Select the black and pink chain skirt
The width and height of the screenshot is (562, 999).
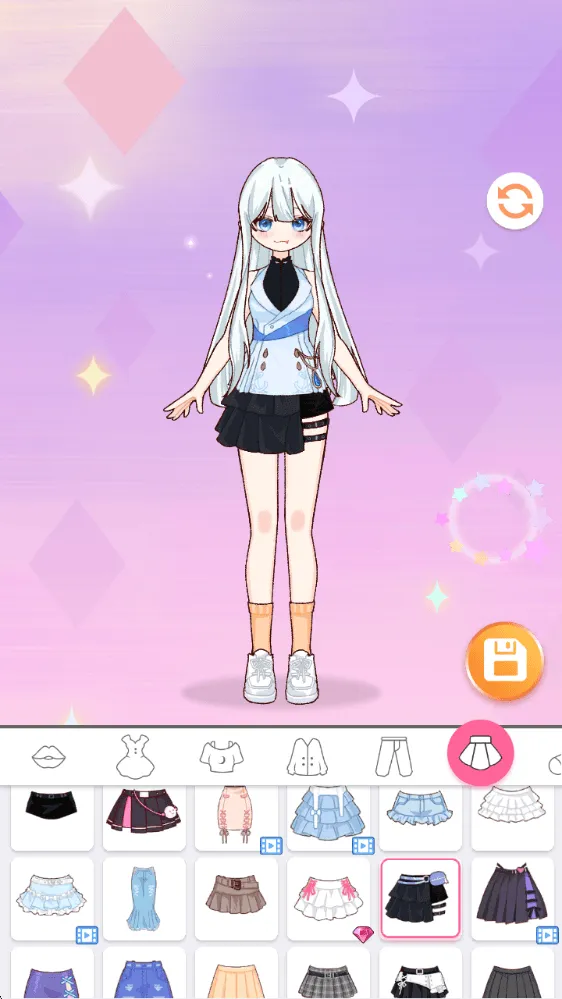pos(144,818)
